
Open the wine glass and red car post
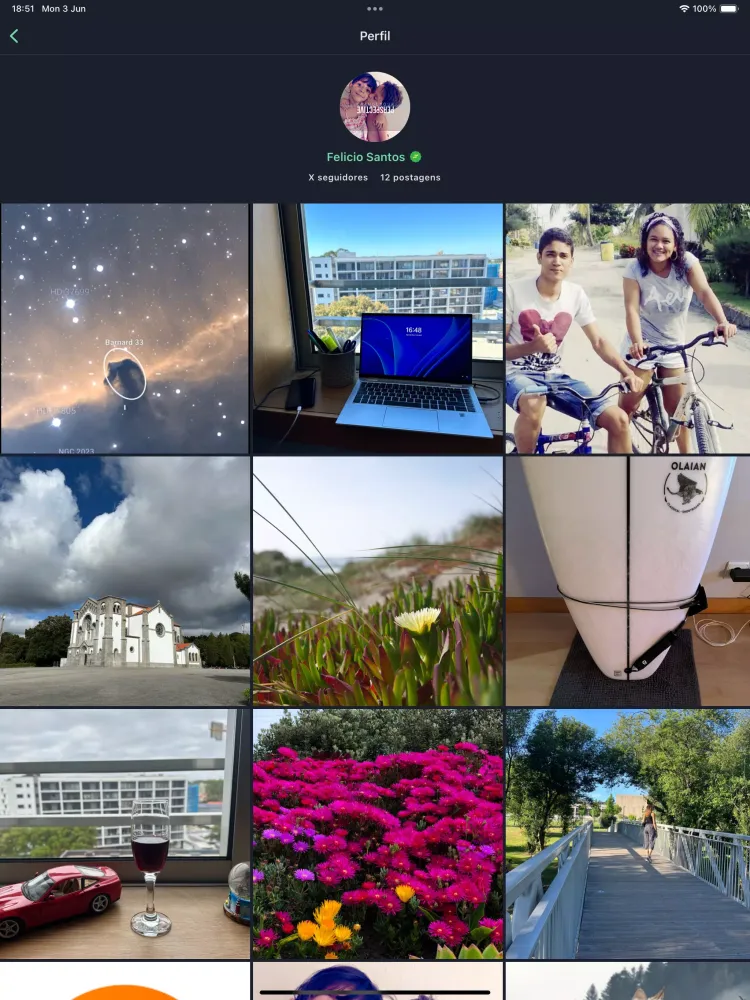[125, 834]
